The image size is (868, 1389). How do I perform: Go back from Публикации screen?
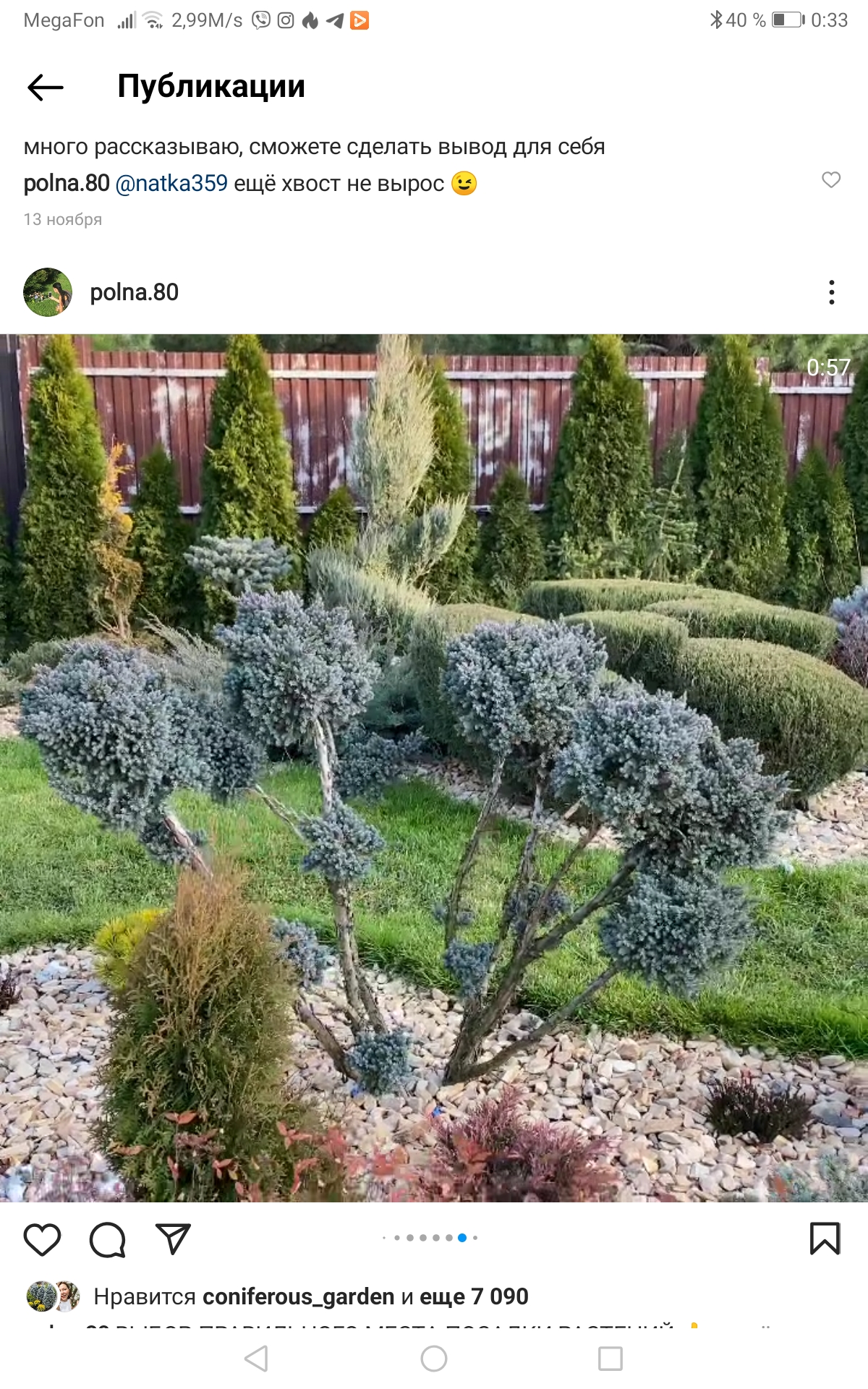pos(46,88)
